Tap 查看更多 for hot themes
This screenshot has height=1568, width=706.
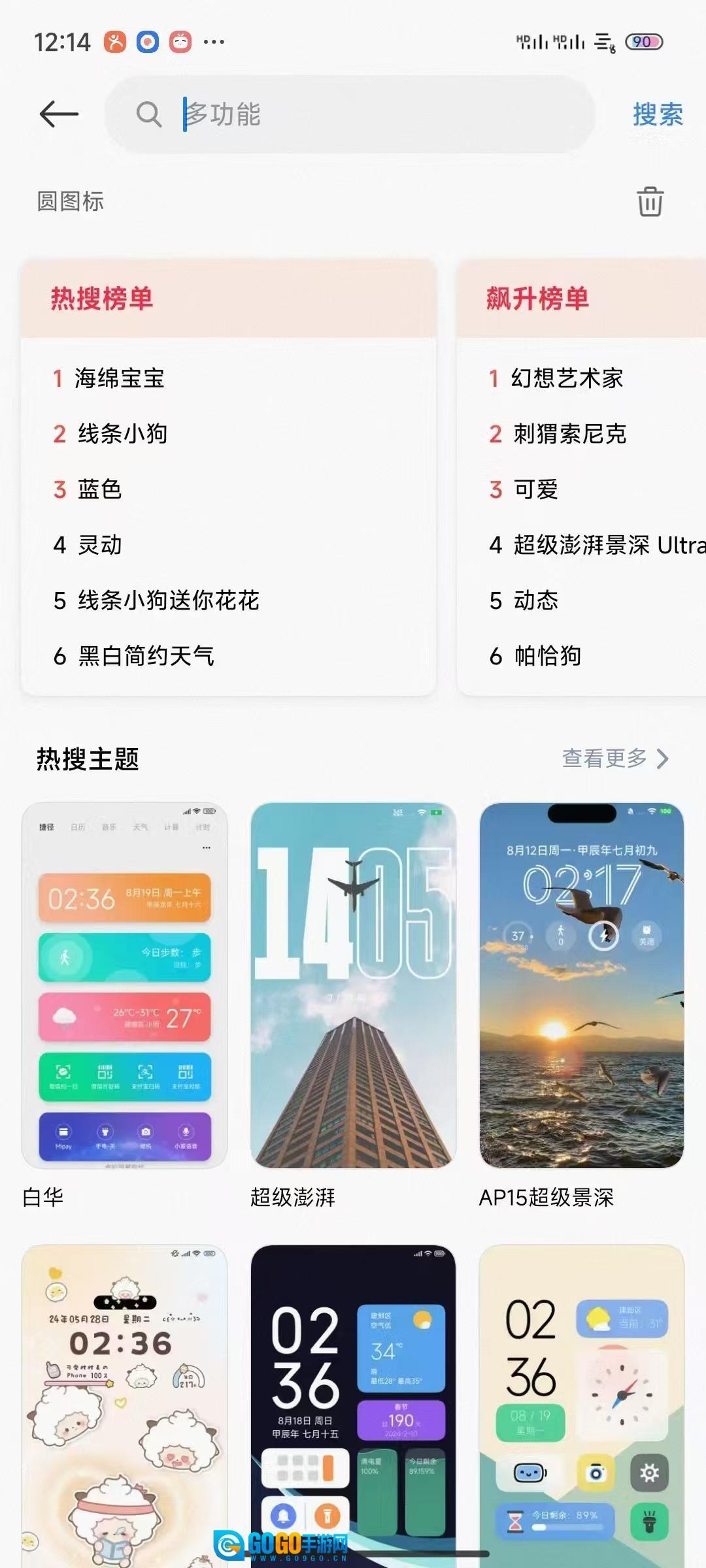pos(614,759)
